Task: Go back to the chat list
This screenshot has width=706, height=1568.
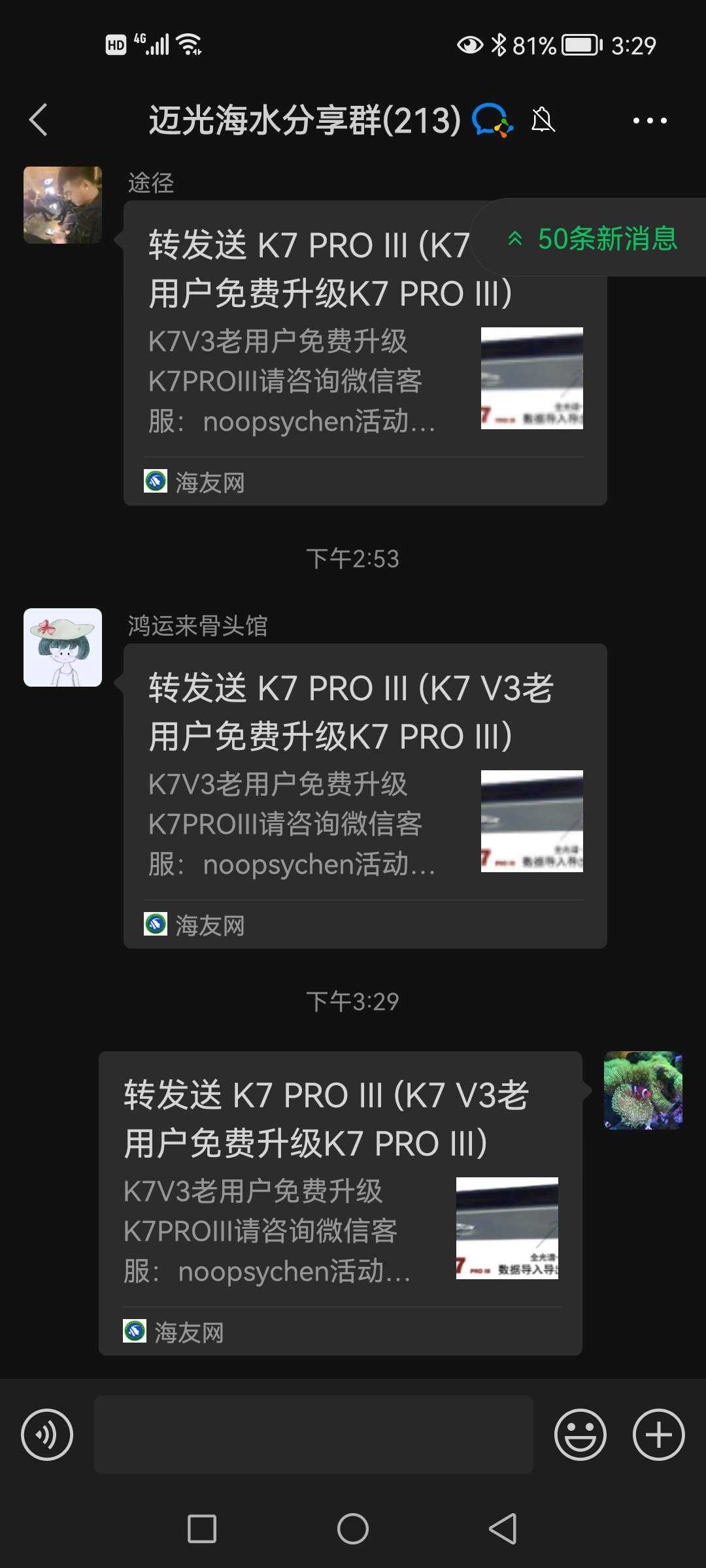Action: click(39, 120)
